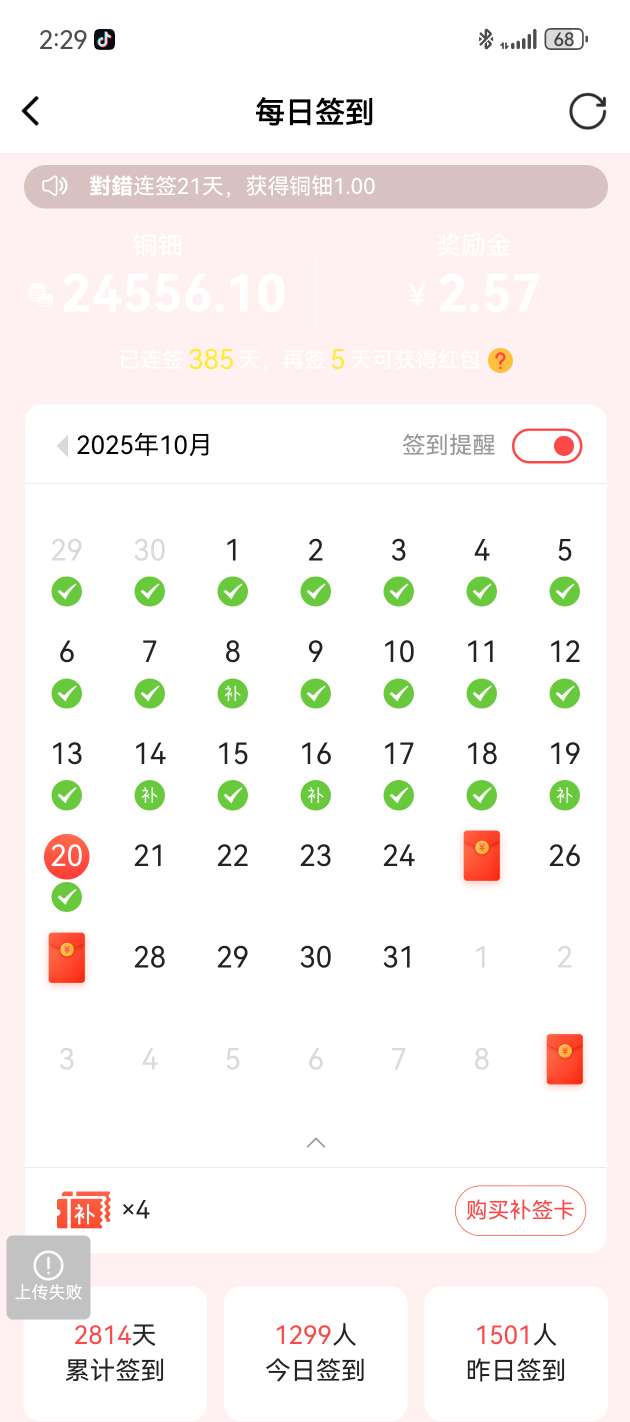Go to the previous month from 2025年10月
Screen dimensions: 630x1422
point(62,446)
